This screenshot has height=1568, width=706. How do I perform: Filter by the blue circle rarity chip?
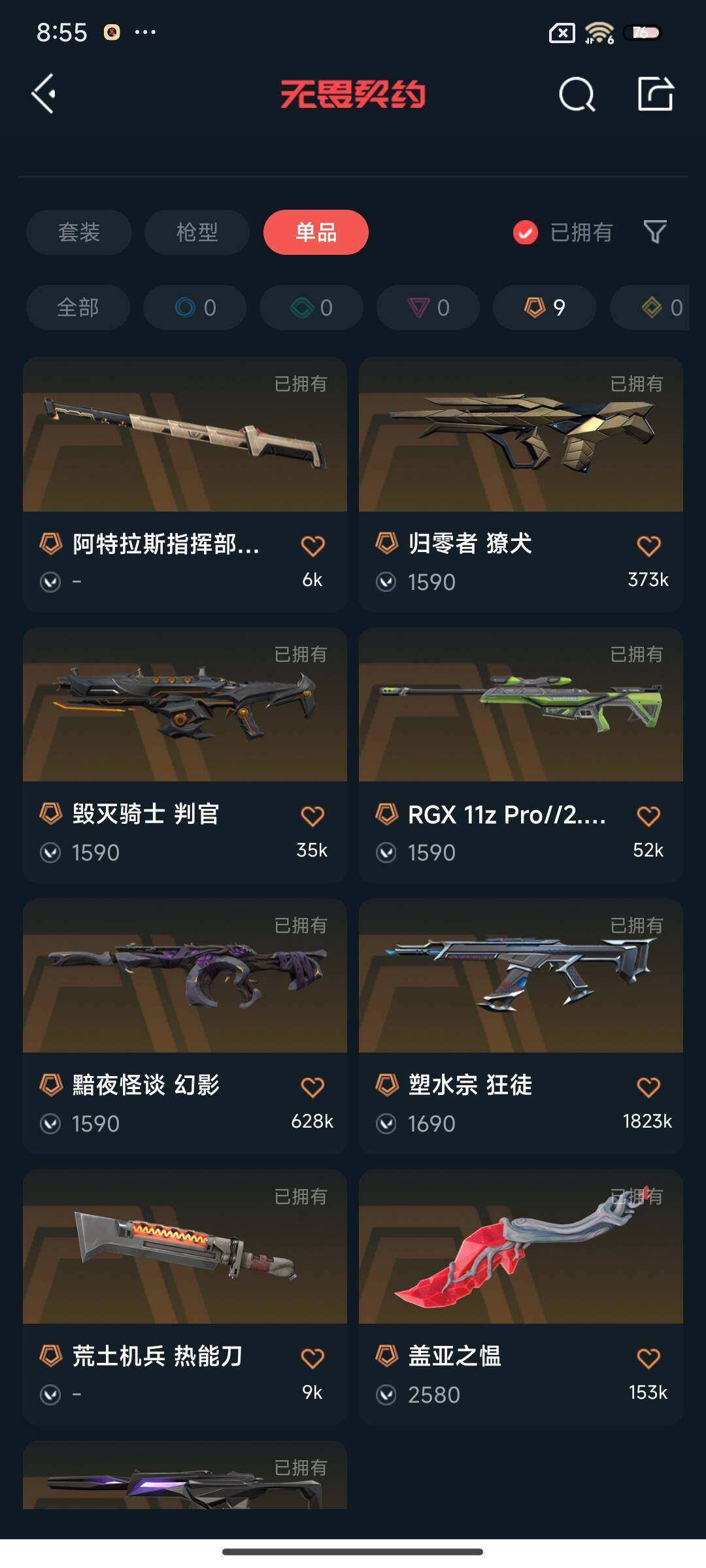pyautogui.click(x=195, y=307)
